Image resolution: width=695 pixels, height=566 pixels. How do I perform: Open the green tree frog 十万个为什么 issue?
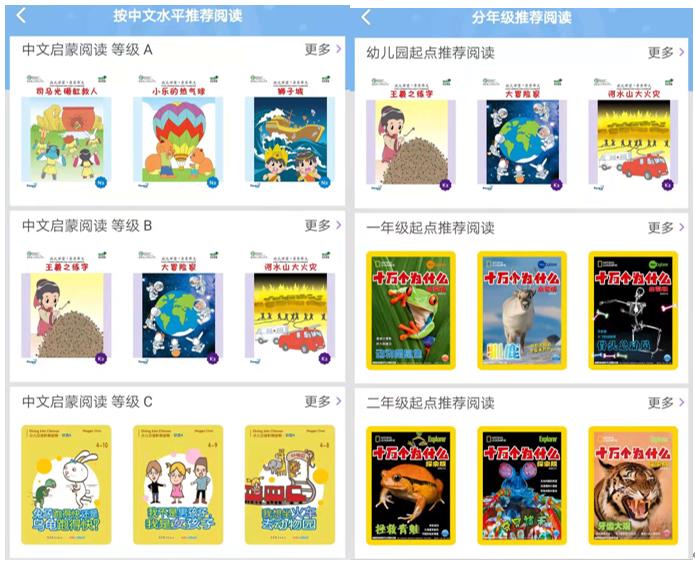pos(411,310)
